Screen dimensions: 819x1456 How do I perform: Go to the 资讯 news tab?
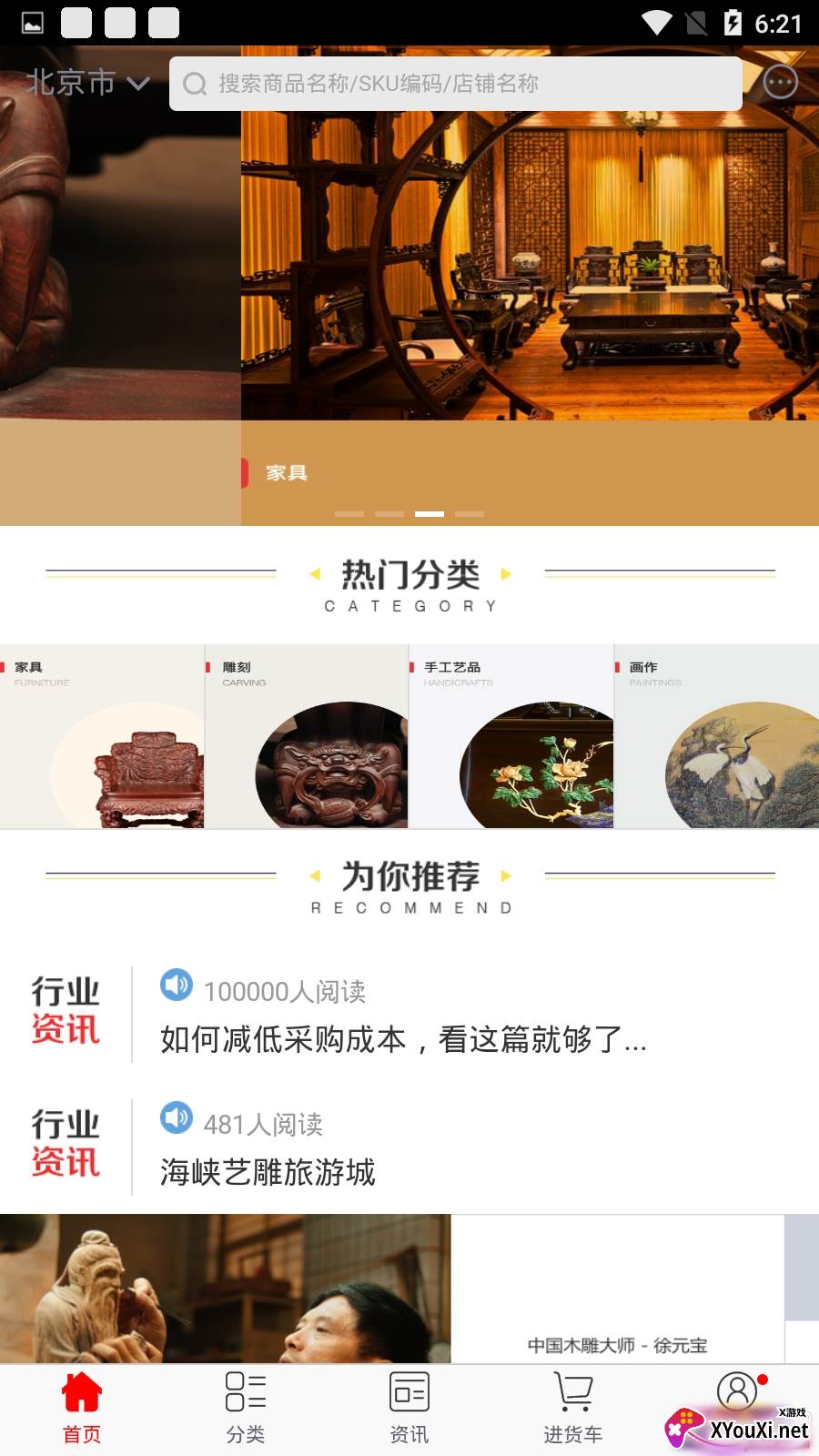click(x=409, y=1409)
